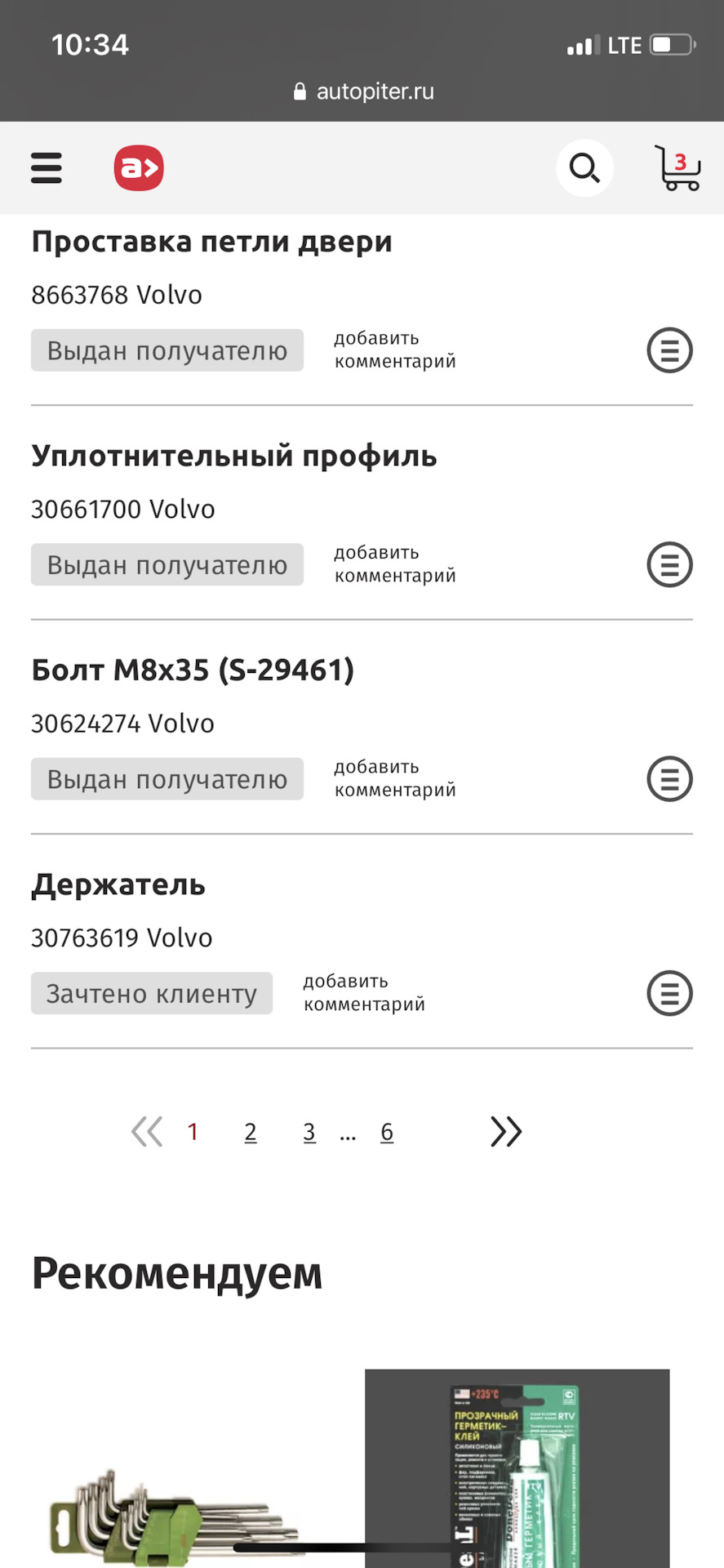The width and height of the screenshot is (724, 1568).
Task: Toggle status Зачтено клиенту on Держатель
Action: pos(151,993)
